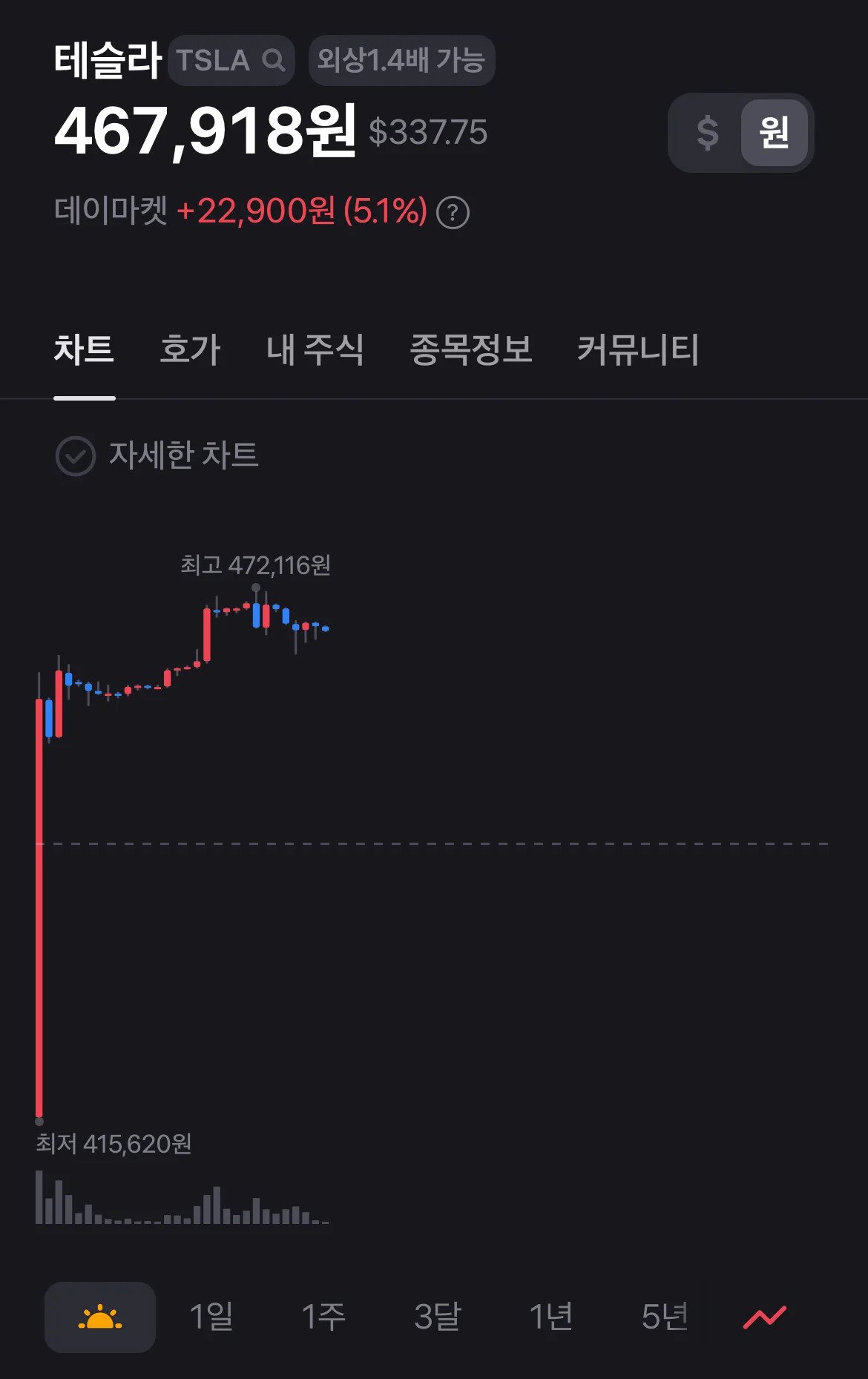
Task: Switch price display to dollars
Action: (x=707, y=133)
